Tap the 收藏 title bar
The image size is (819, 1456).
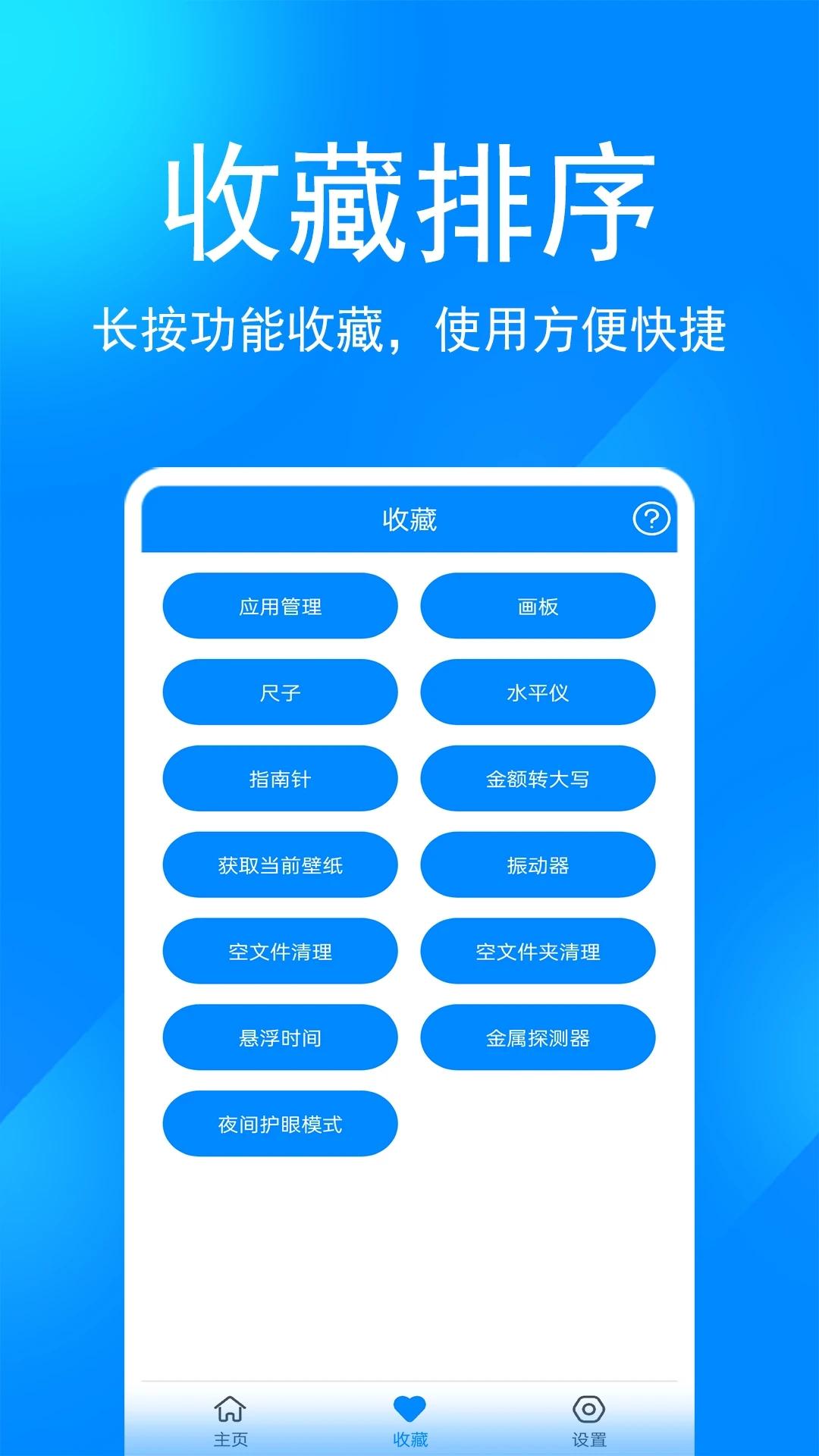click(409, 519)
